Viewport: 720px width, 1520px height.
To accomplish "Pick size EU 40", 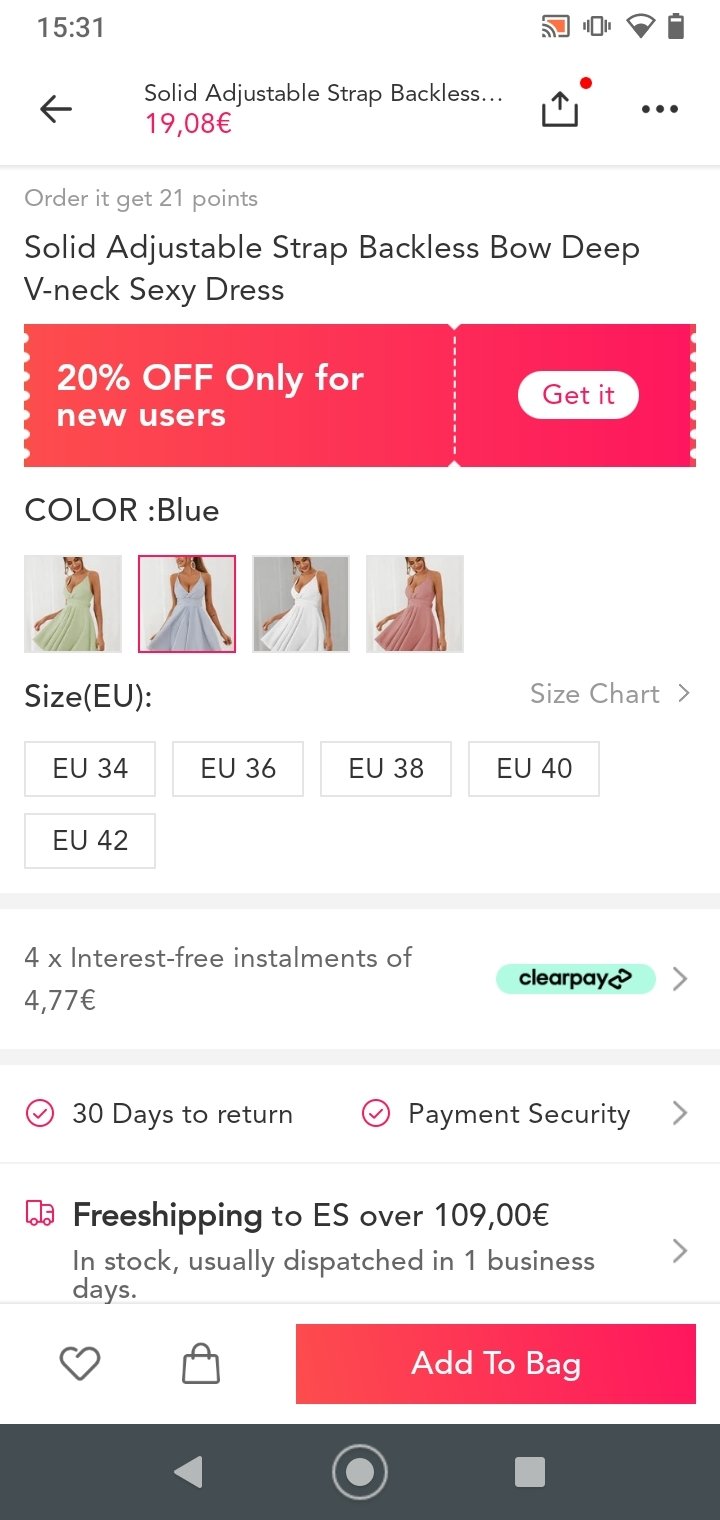I will pos(534,768).
